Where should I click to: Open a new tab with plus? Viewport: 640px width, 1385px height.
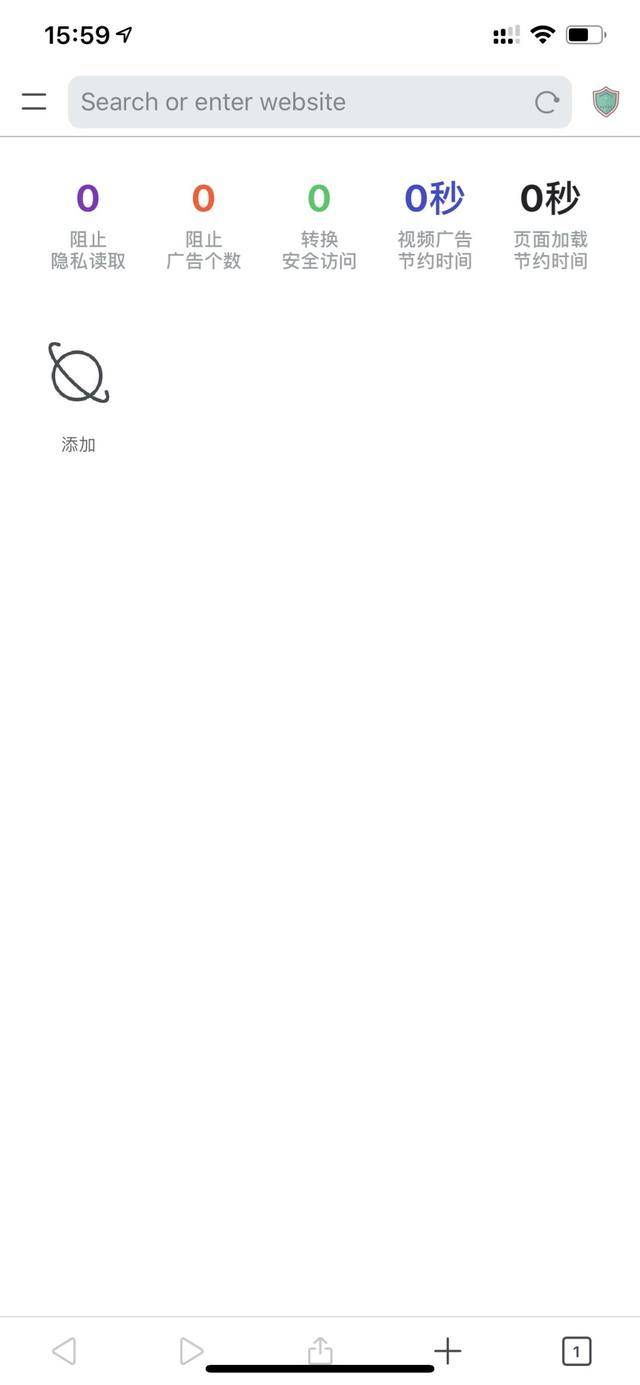[448, 1351]
